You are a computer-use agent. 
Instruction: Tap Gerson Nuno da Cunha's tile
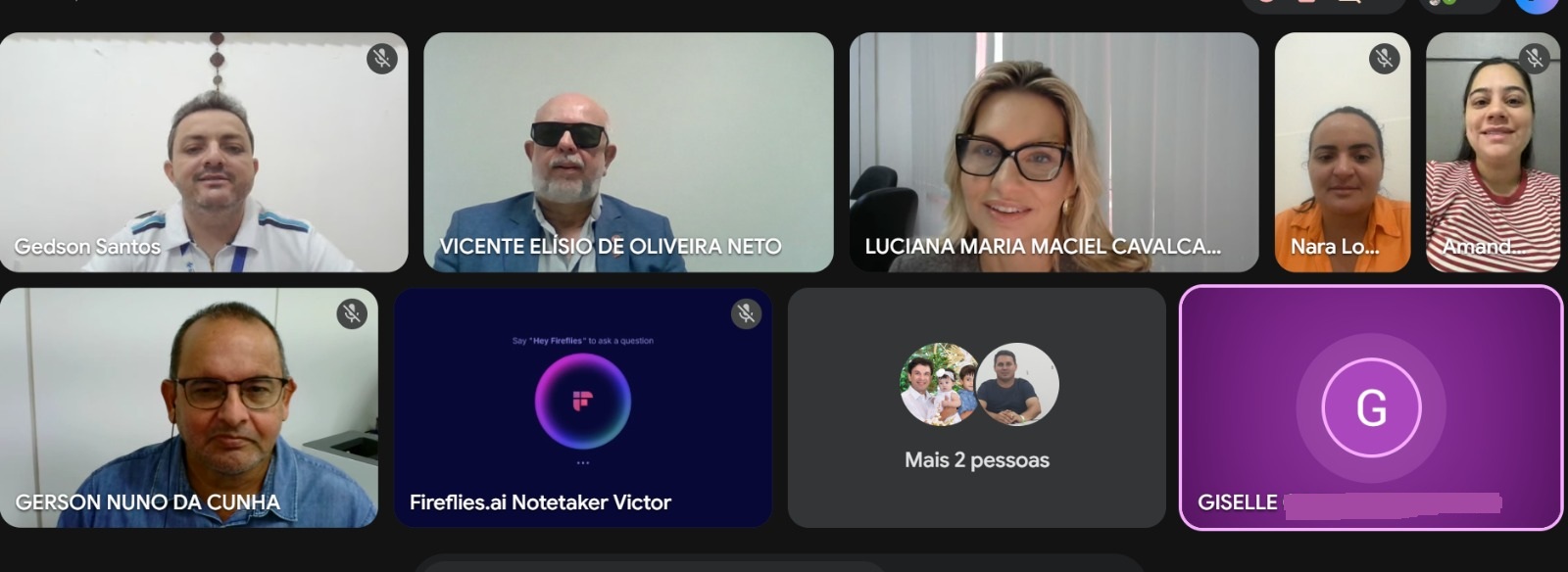pos(189,407)
